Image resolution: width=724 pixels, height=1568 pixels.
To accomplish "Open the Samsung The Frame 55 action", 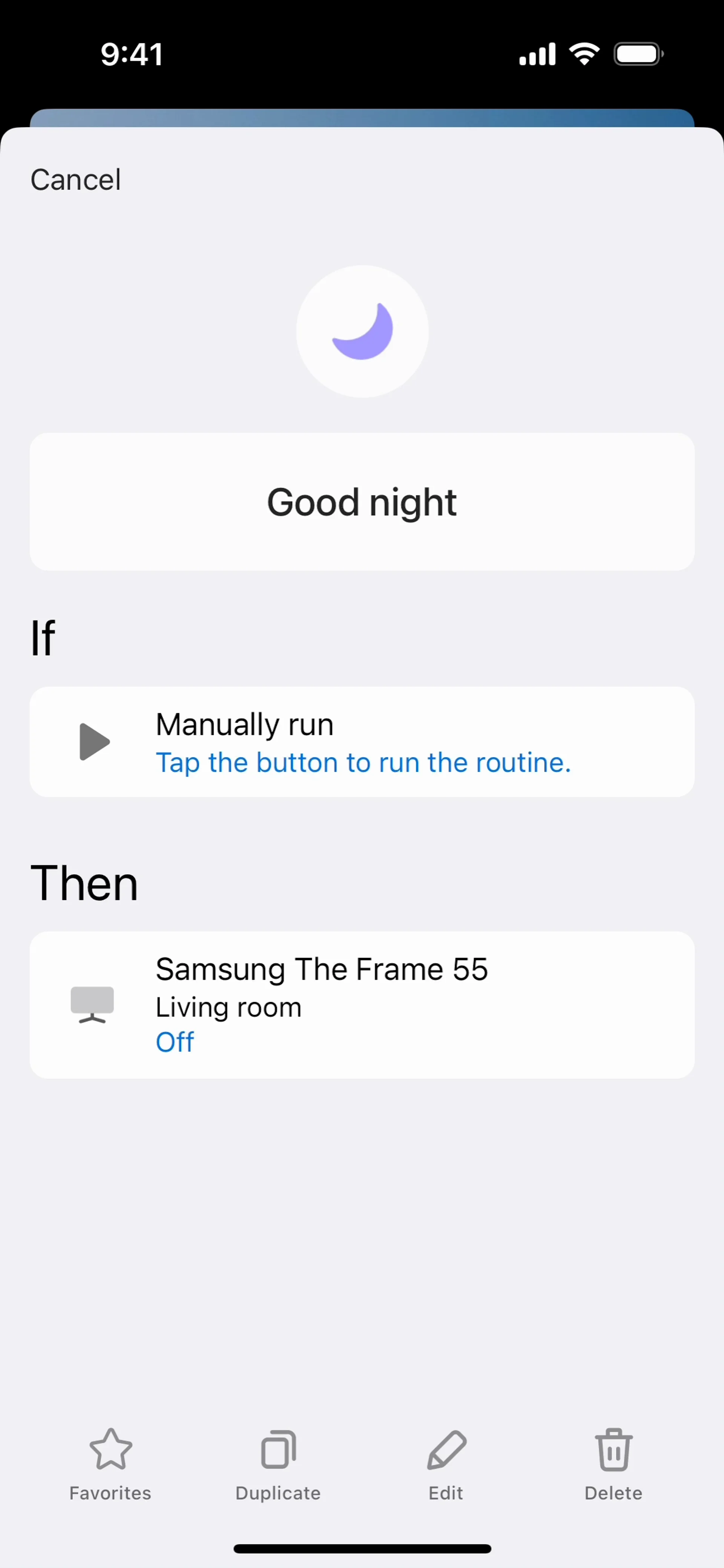I will point(362,1005).
